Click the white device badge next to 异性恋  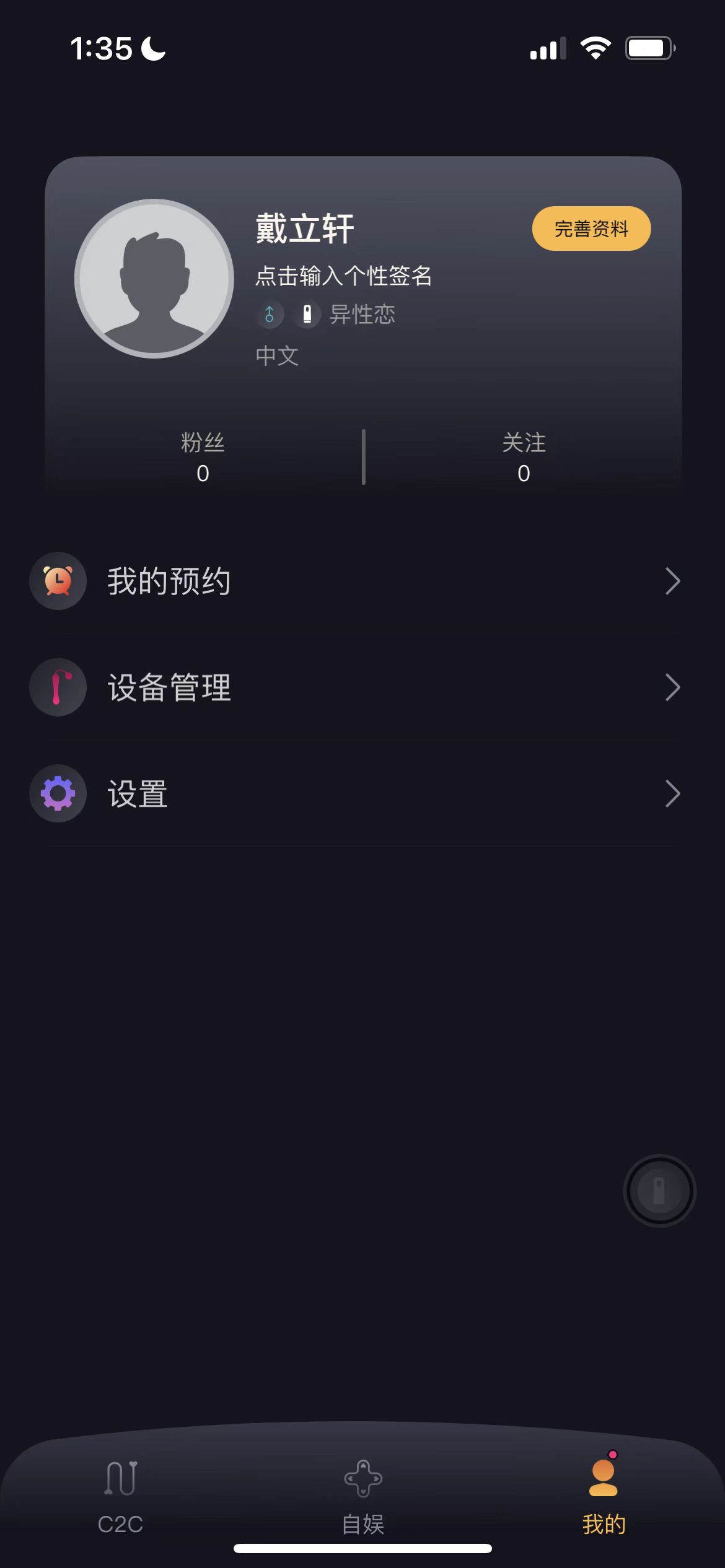(307, 315)
